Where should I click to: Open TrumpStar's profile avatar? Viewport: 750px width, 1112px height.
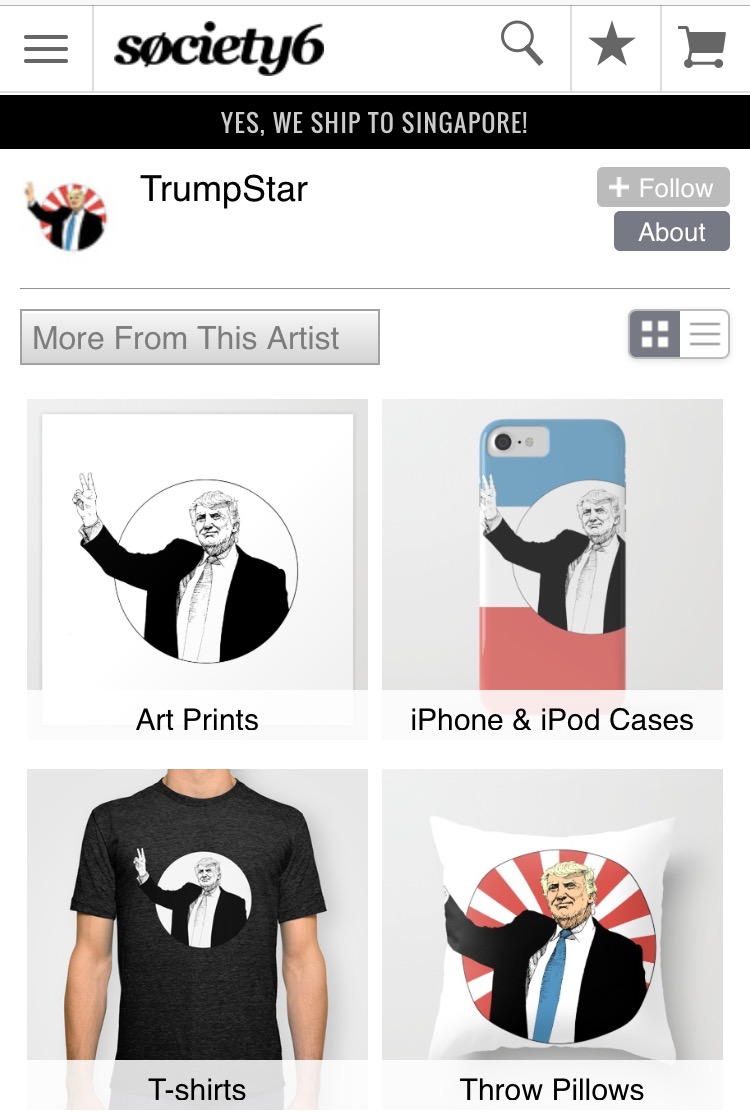(67, 215)
